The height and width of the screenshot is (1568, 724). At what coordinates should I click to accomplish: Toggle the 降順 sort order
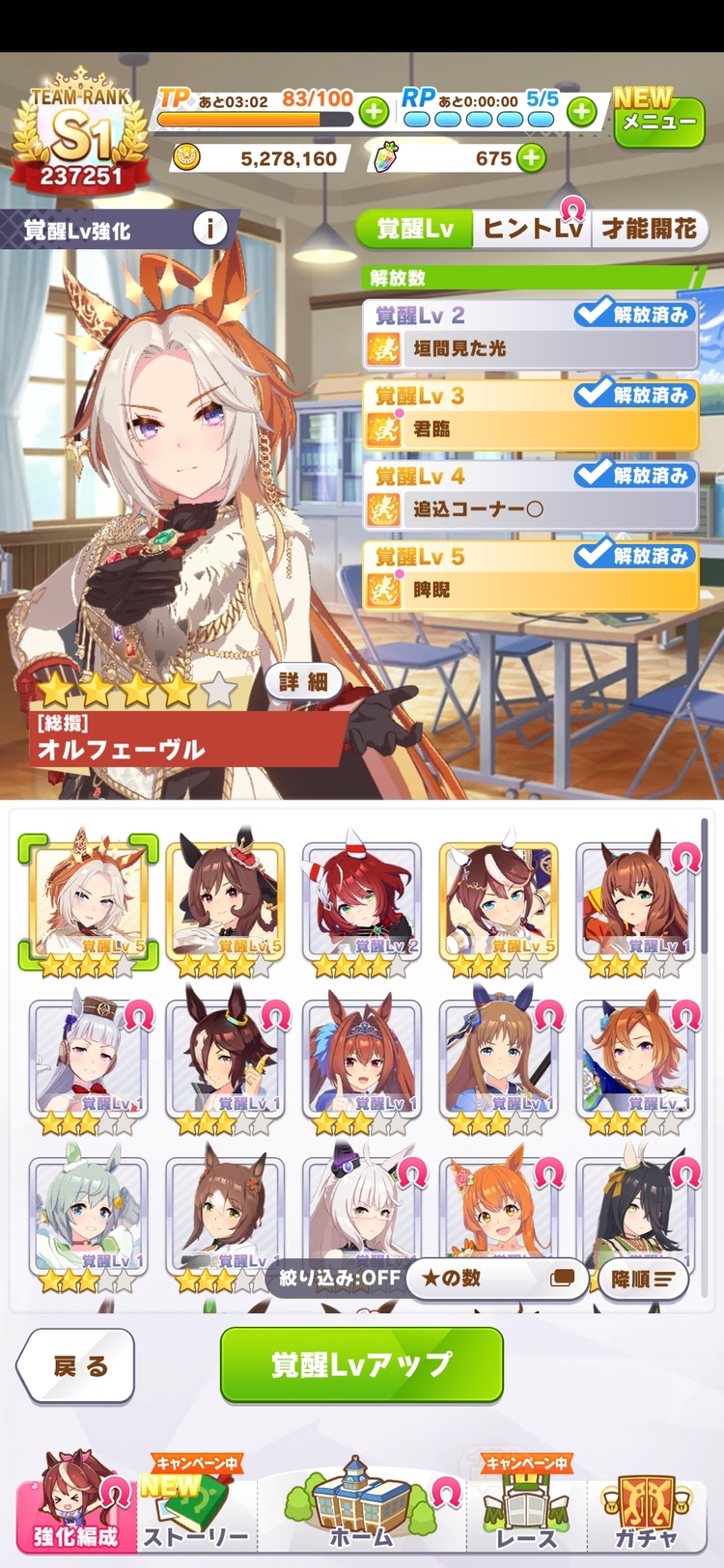(642, 1279)
